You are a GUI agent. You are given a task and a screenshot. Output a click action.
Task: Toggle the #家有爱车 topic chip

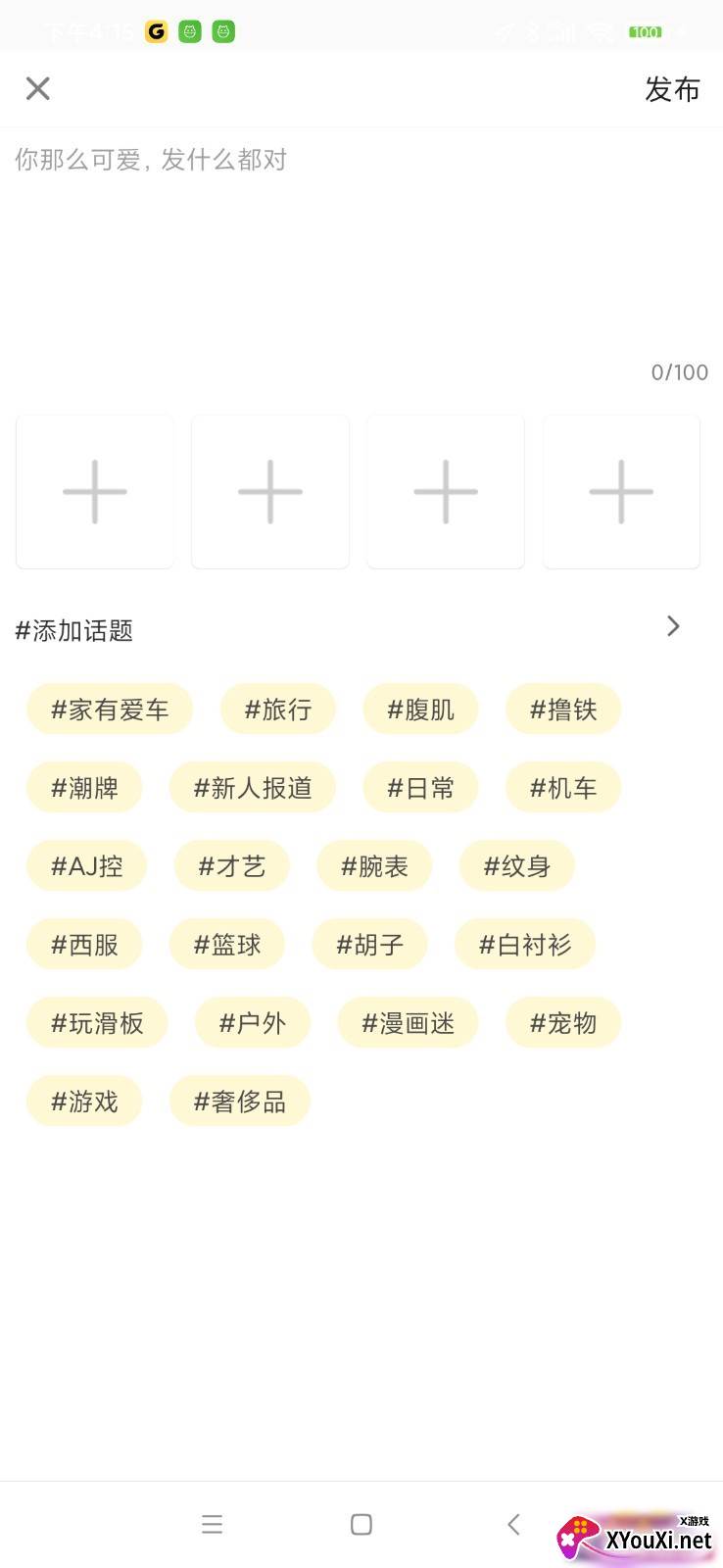click(x=109, y=709)
